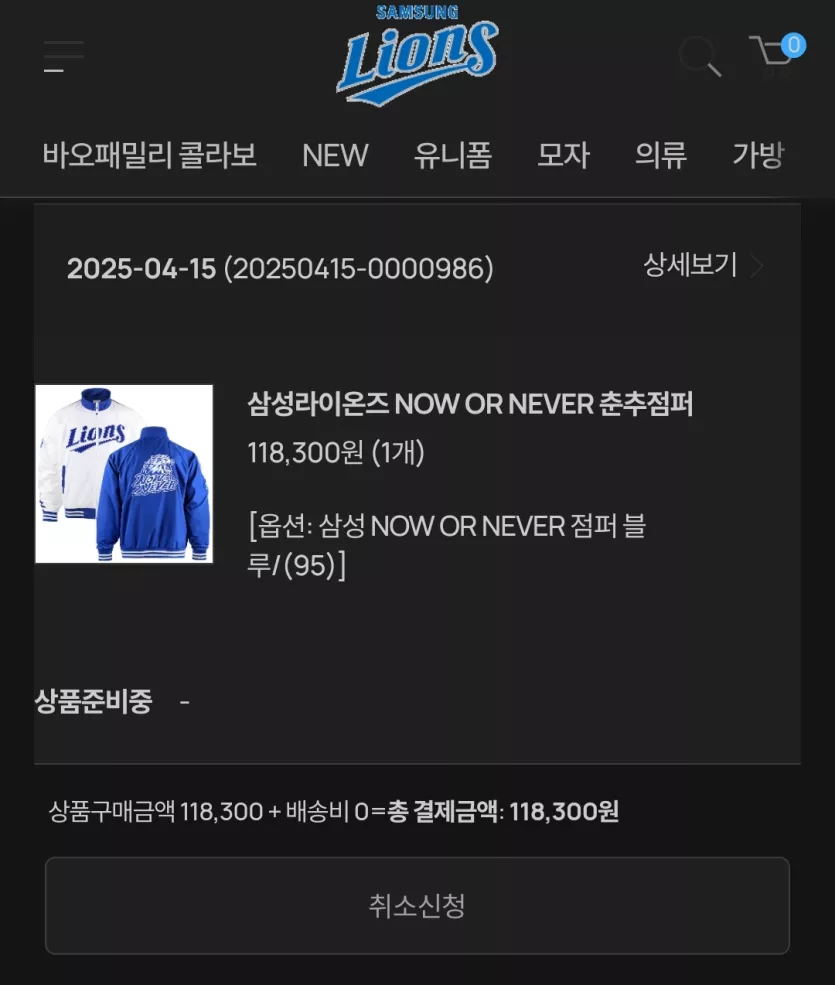View order details via 상세보기

[702, 265]
